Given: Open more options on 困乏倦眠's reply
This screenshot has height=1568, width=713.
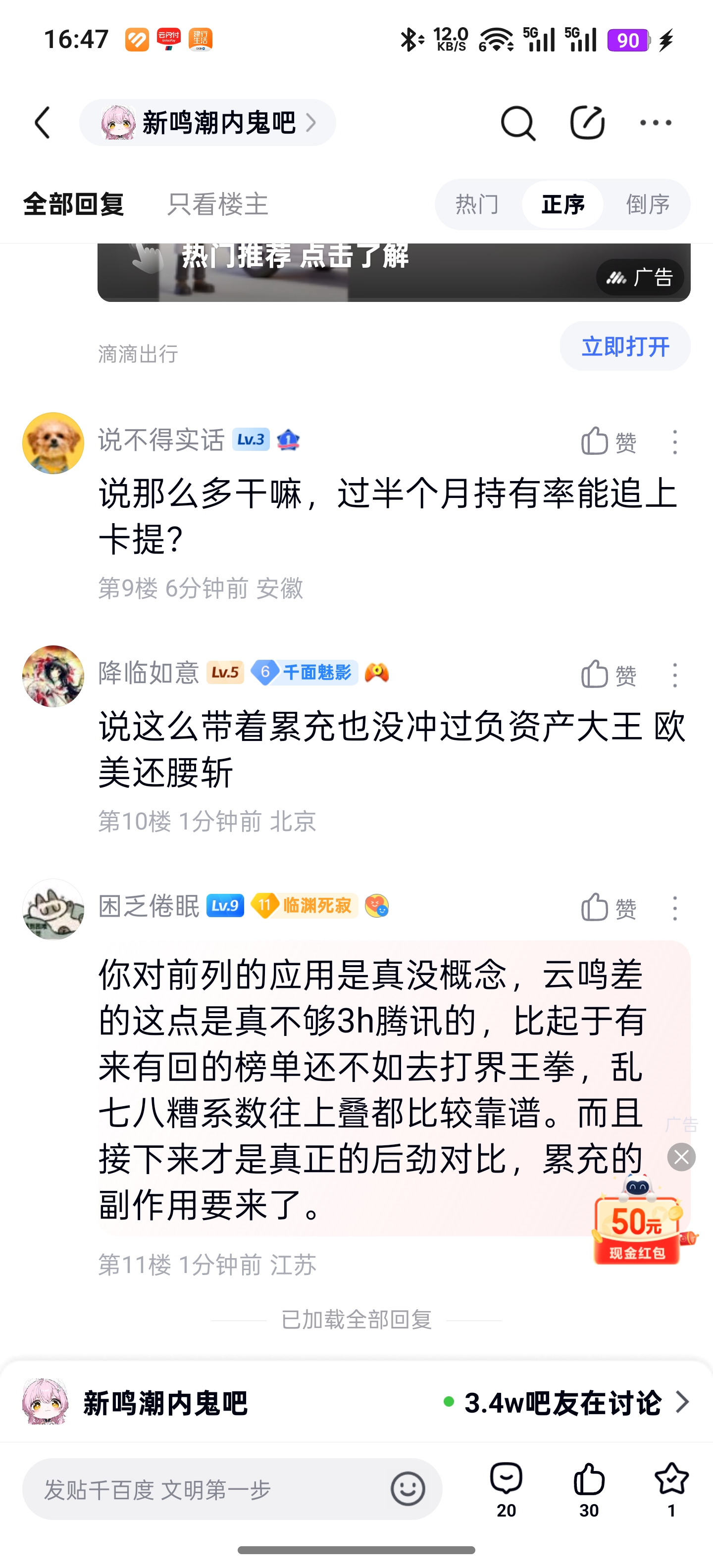Looking at the screenshot, I should pos(675,908).
